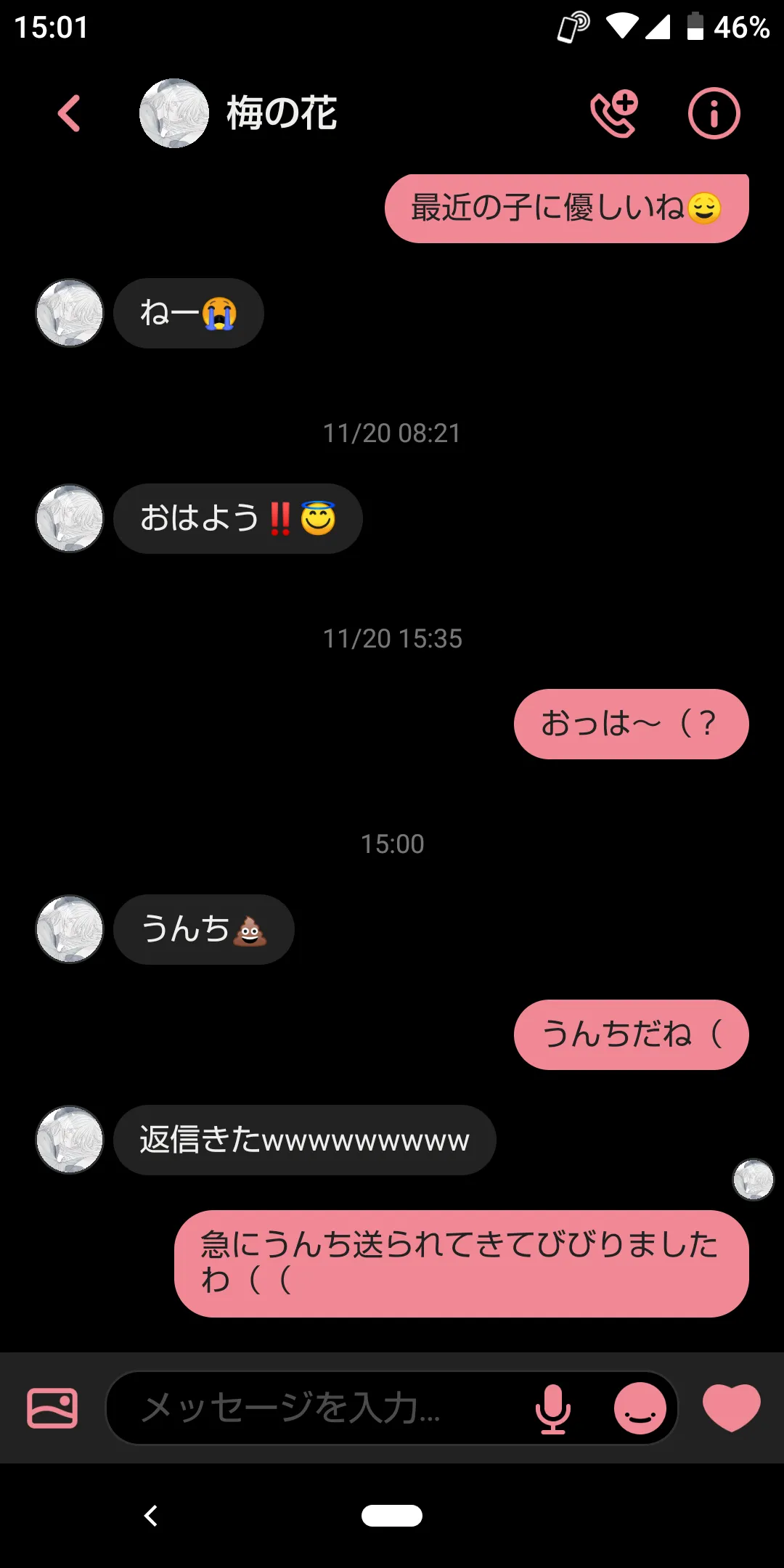Viewport: 784px width, 1568px height.
Task: Tap the system back button
Action: coord(151,1516)
